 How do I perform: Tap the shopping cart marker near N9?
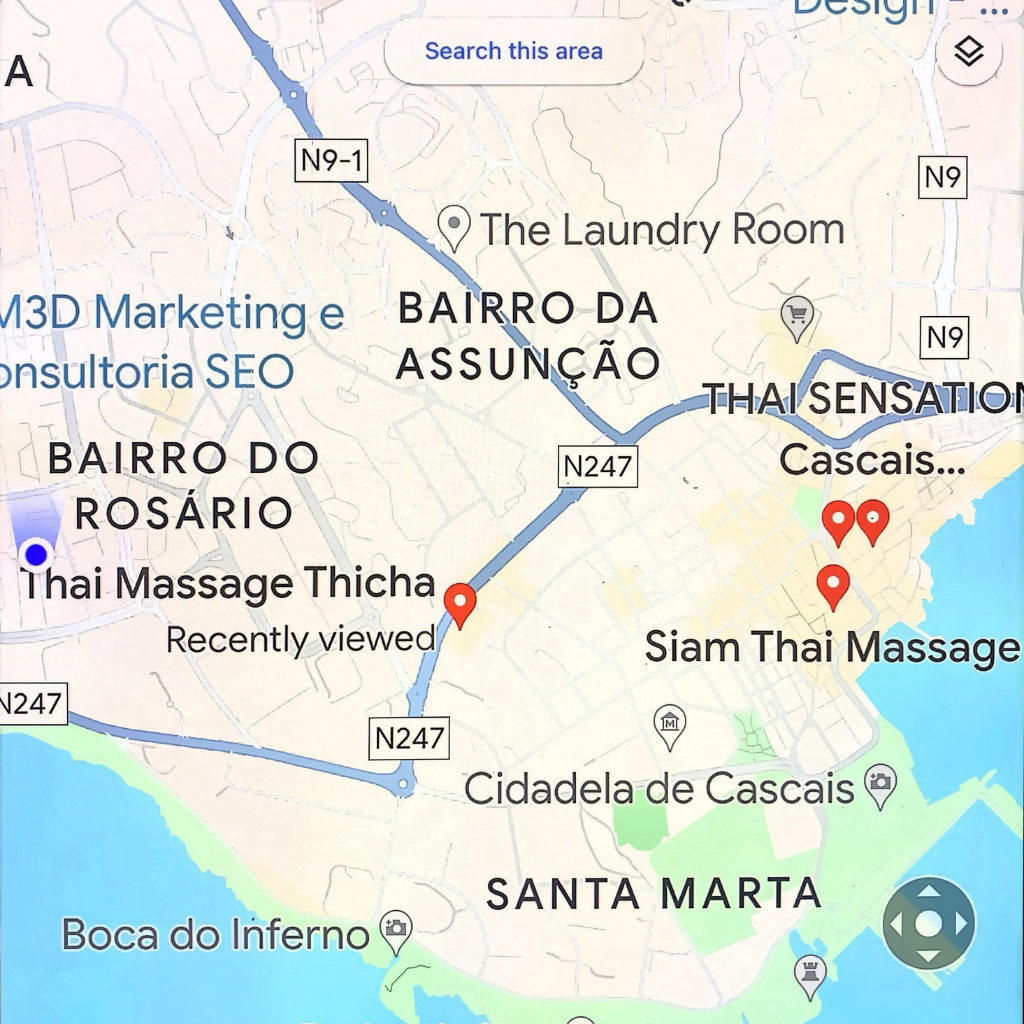(797, 316)
